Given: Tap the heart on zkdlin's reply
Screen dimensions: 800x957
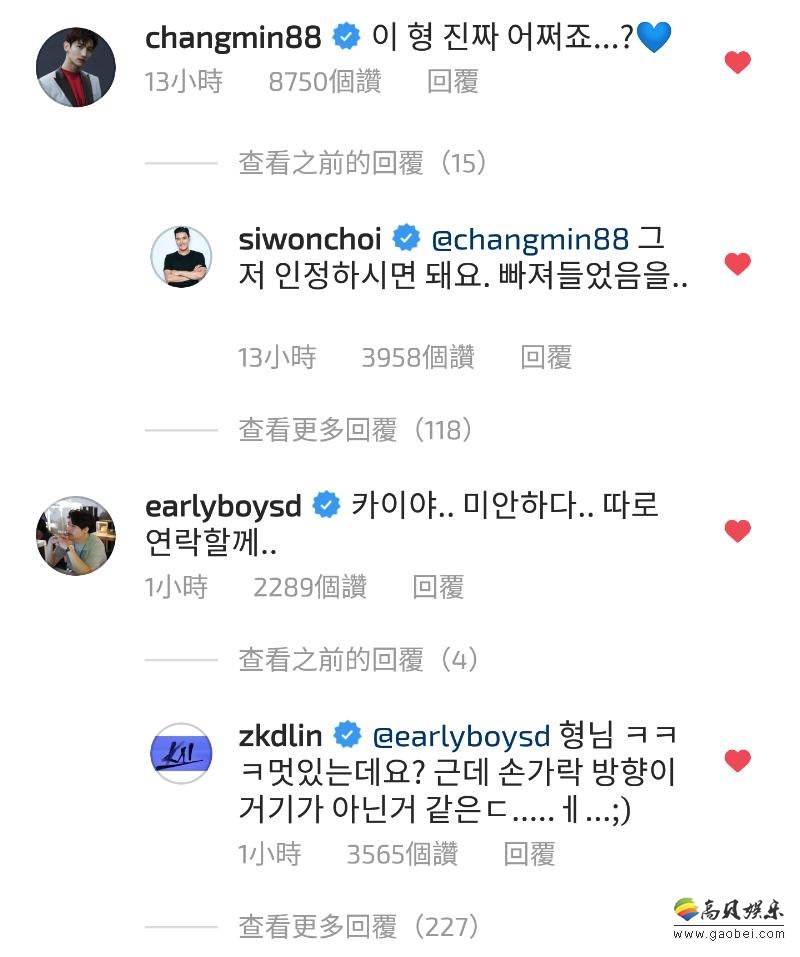Looking at the screenshot, I should click(737, 761).
